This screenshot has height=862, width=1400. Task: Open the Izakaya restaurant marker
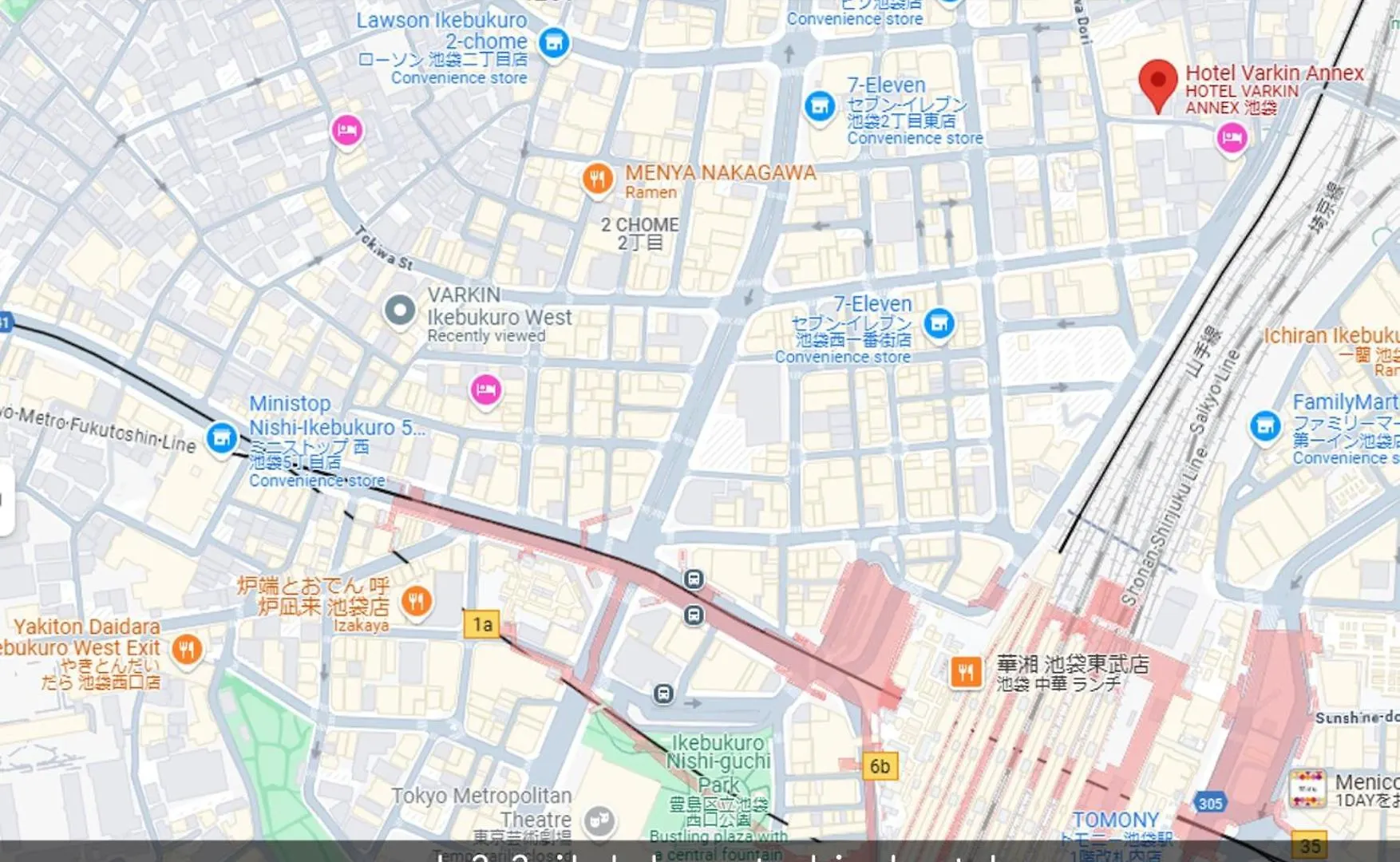pyautogui.click(x=416, y=600)
